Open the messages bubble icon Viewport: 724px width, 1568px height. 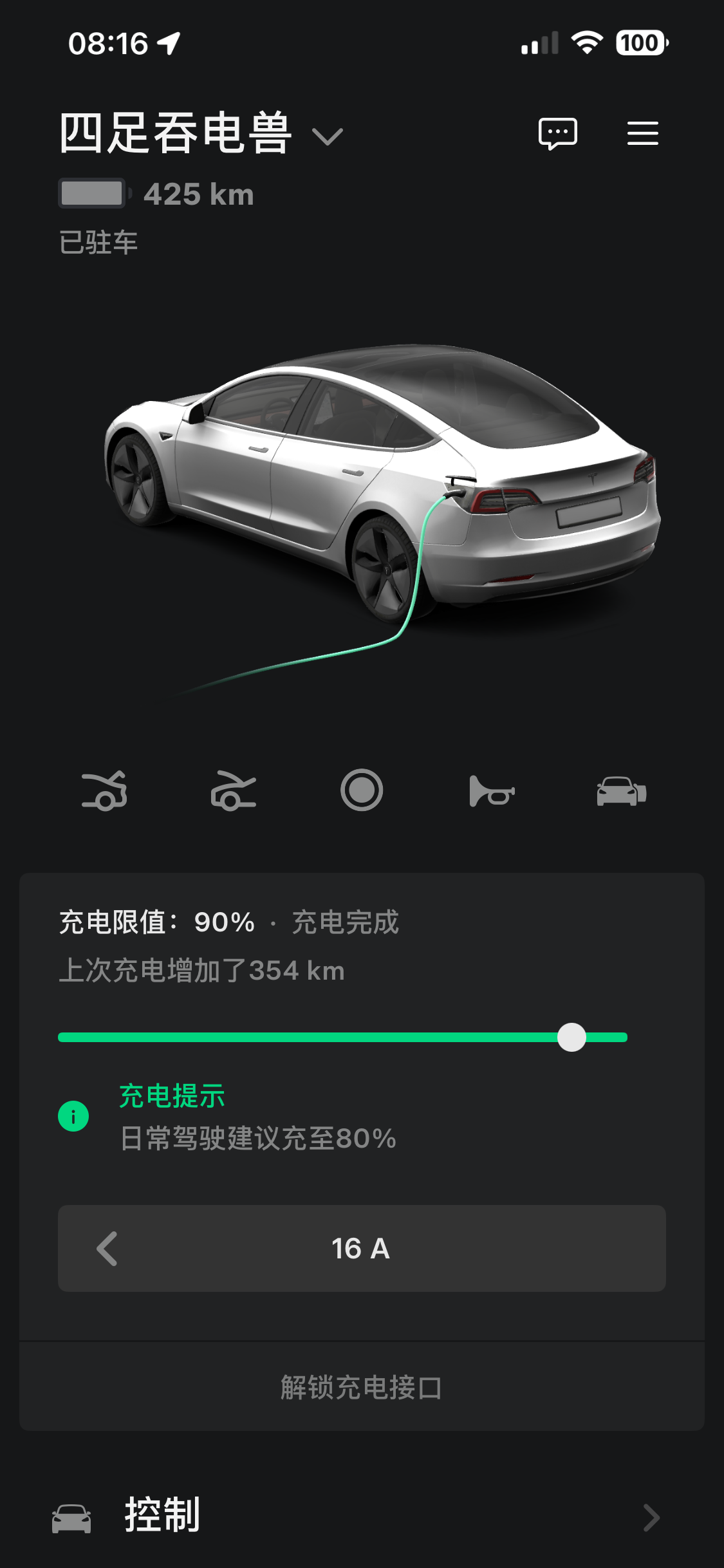tap(557, 133)
